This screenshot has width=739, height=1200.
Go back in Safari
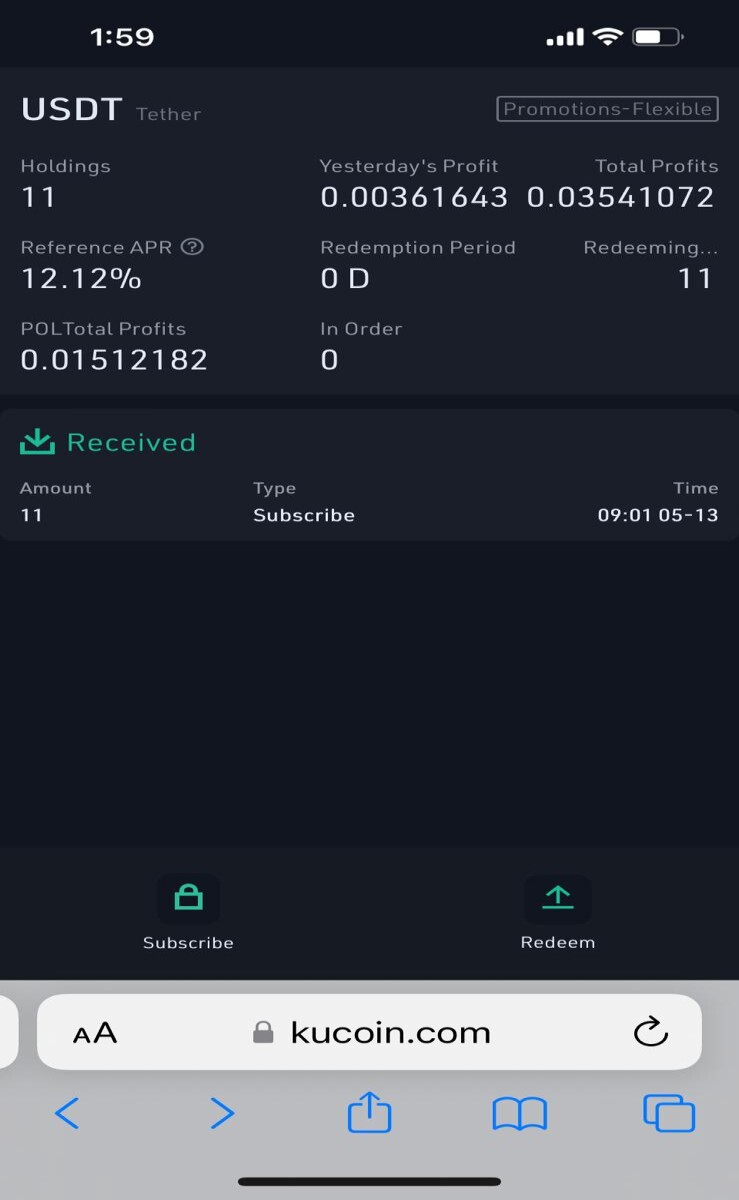67,1113
